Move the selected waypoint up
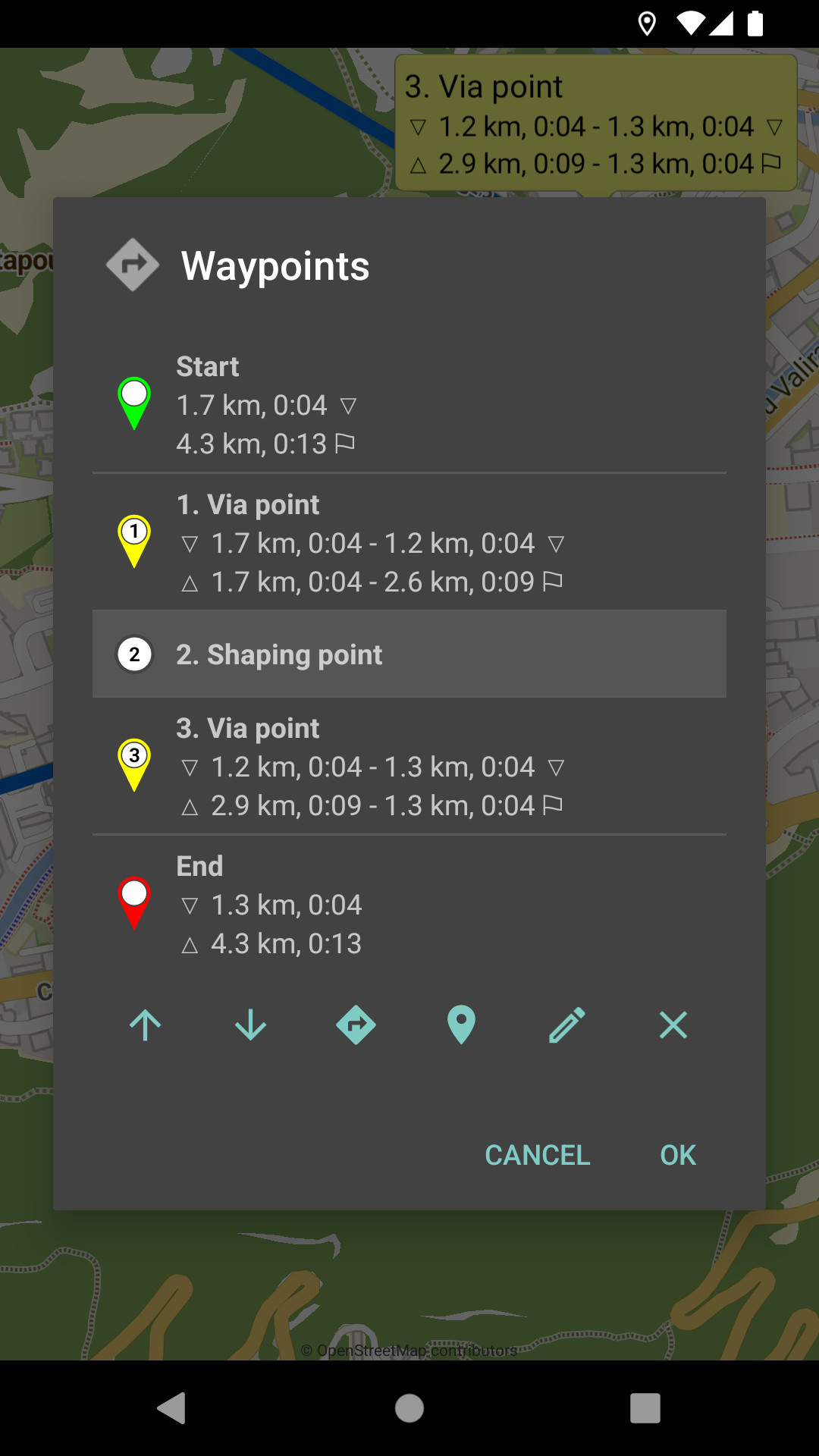Viewport: 819px width, 1456px height. [x=144, y=1025]
